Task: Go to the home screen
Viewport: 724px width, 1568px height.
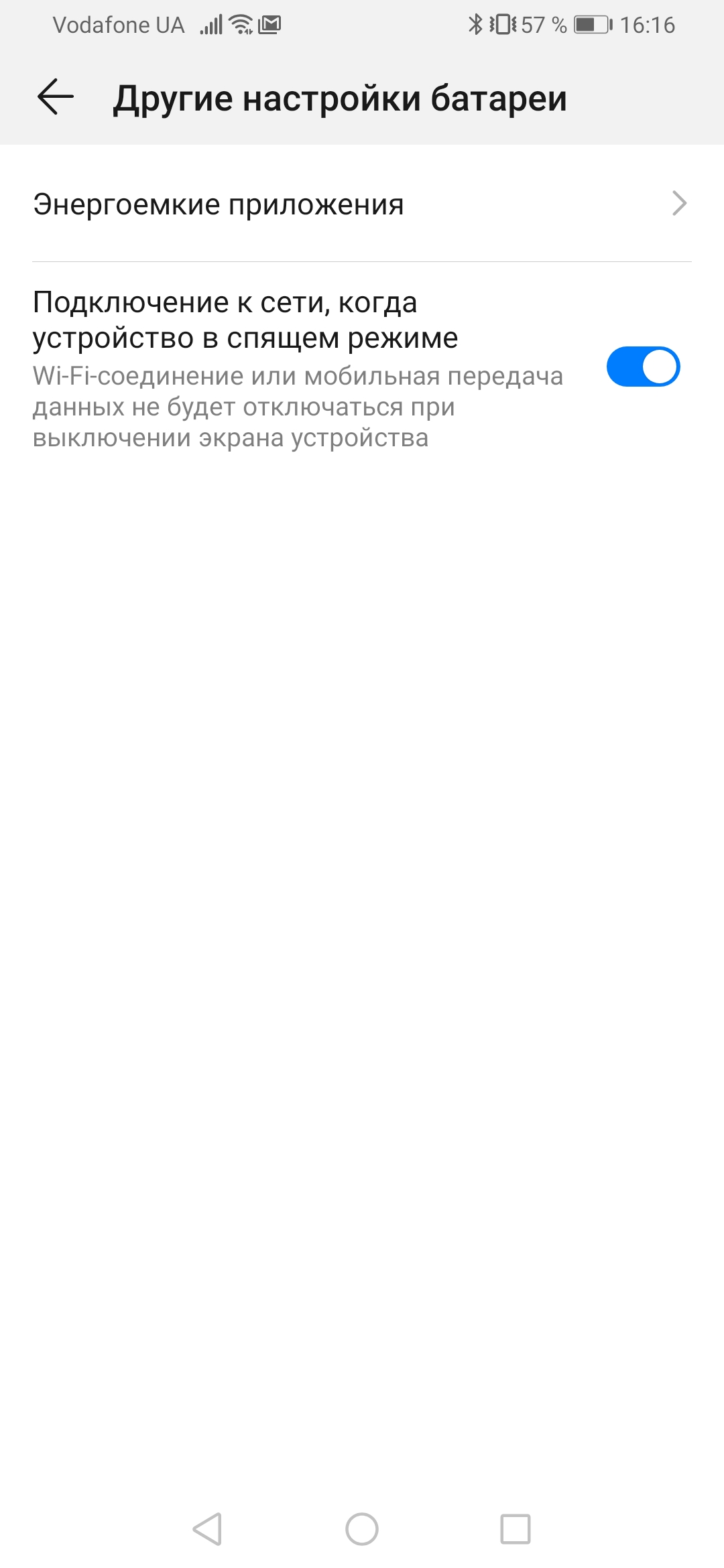Action: click(x=362, y=1529)
